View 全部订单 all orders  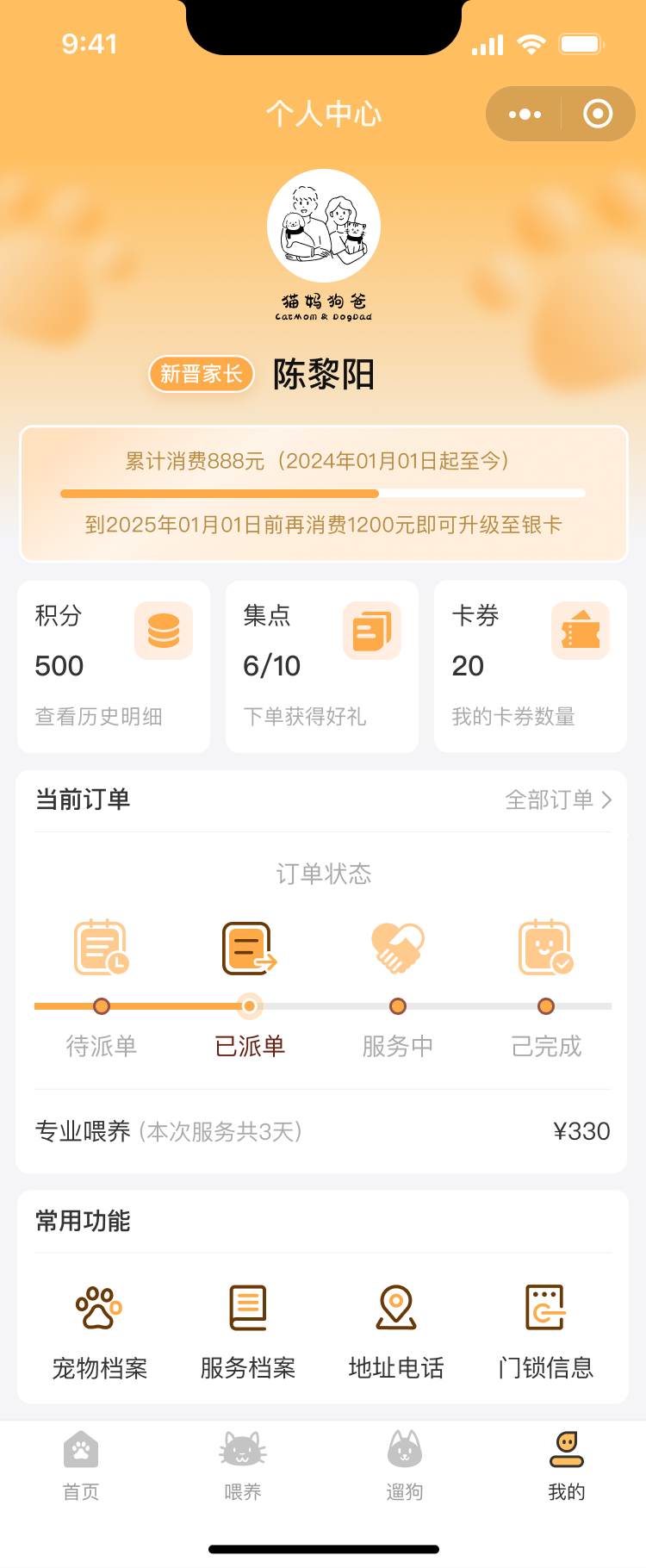click(558, 800)
